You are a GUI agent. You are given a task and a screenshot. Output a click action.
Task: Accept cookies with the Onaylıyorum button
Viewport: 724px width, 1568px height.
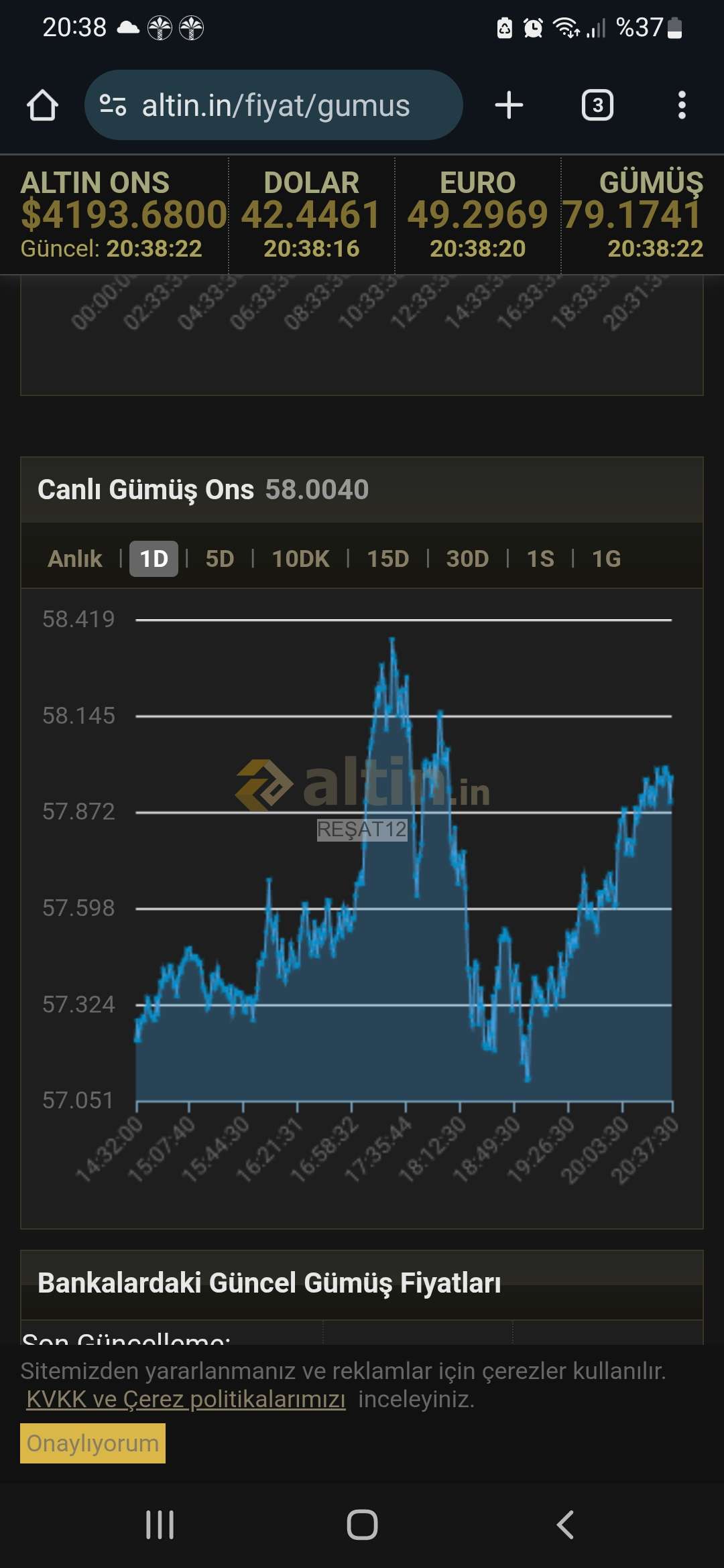pyautogui.click(x=93, y=1443)
